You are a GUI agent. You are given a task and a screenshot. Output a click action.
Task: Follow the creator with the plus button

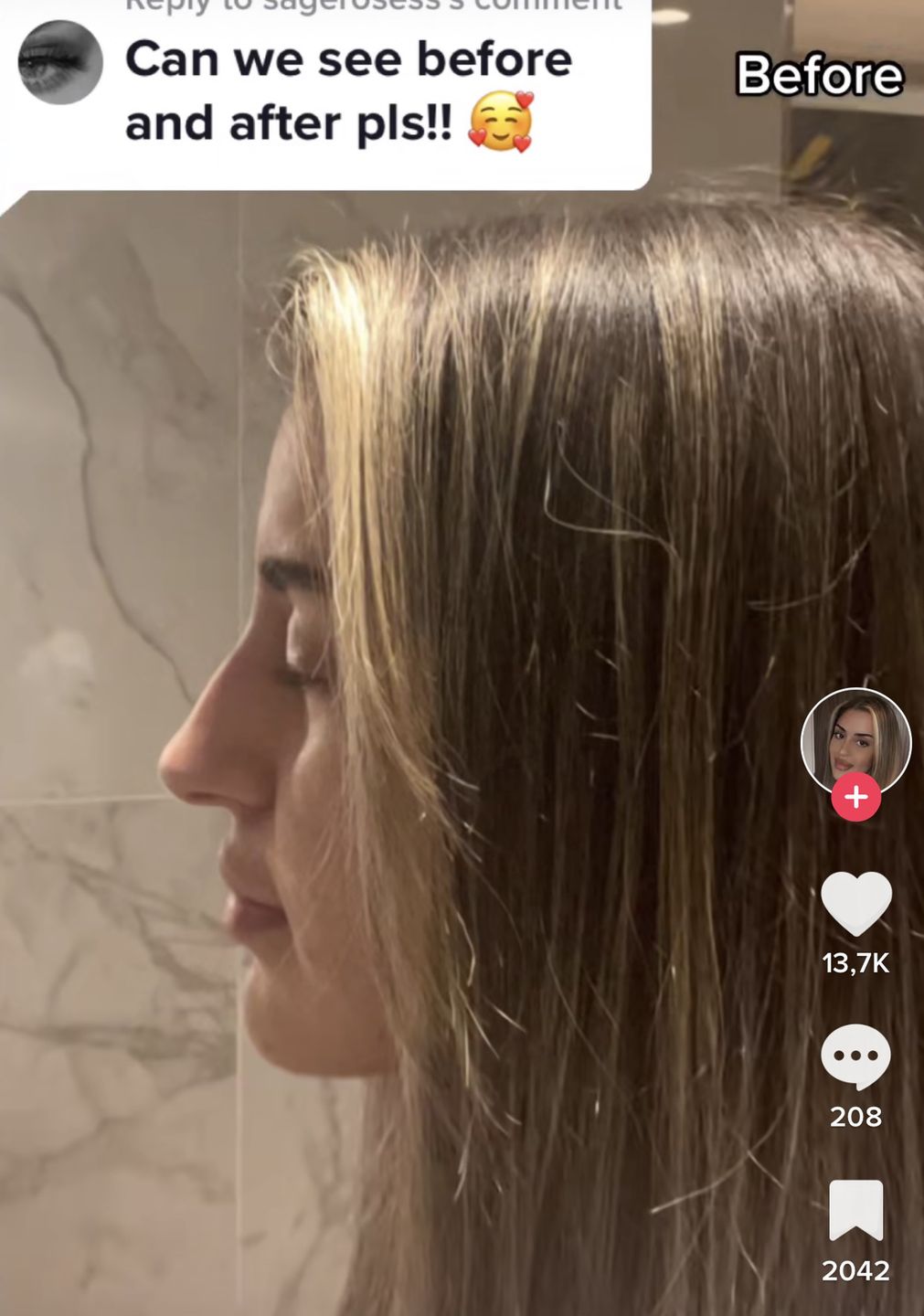coord(855,797)
